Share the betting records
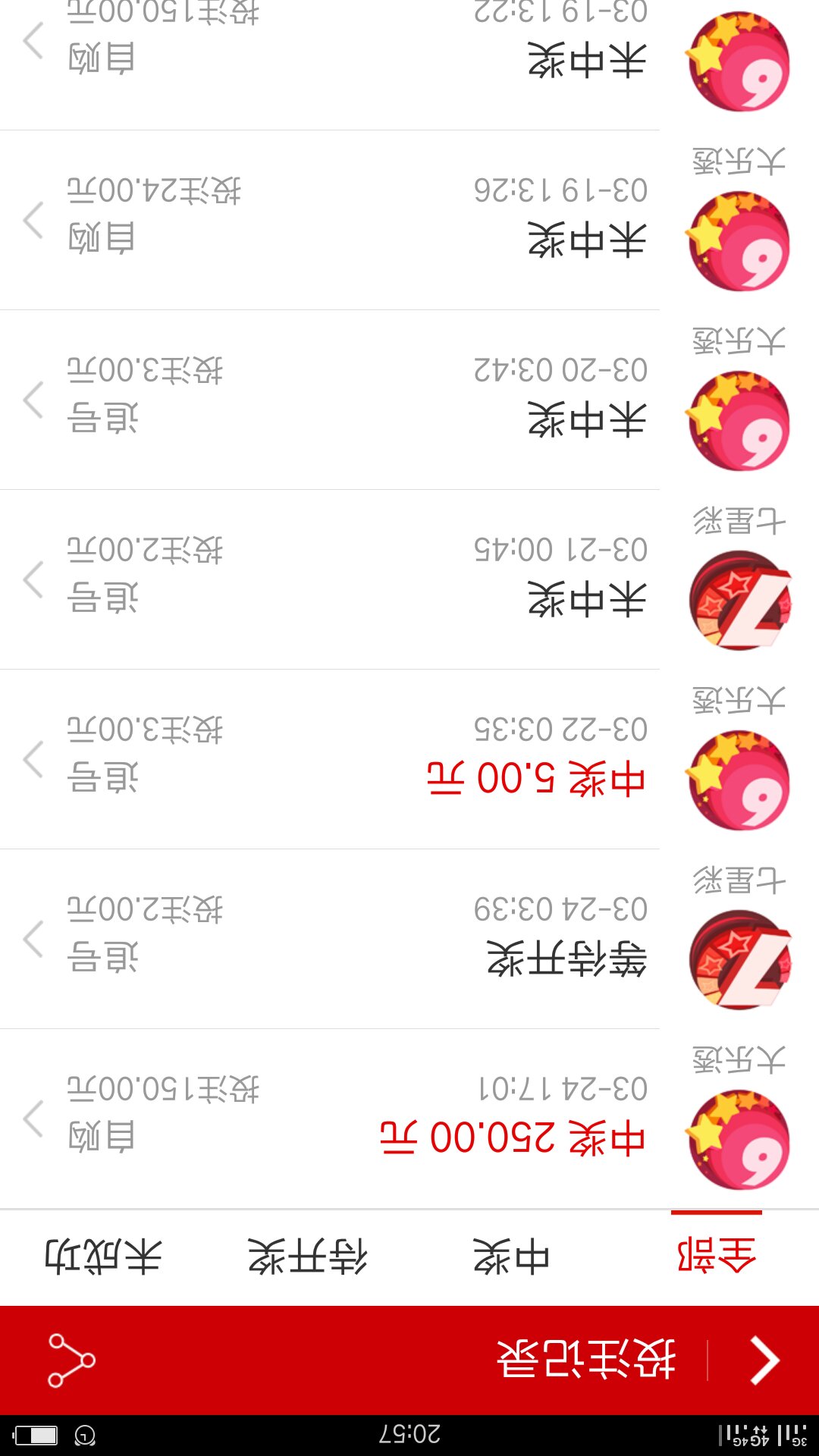This screenshot has height=1456, width=819. click(x=71, y=1360)
